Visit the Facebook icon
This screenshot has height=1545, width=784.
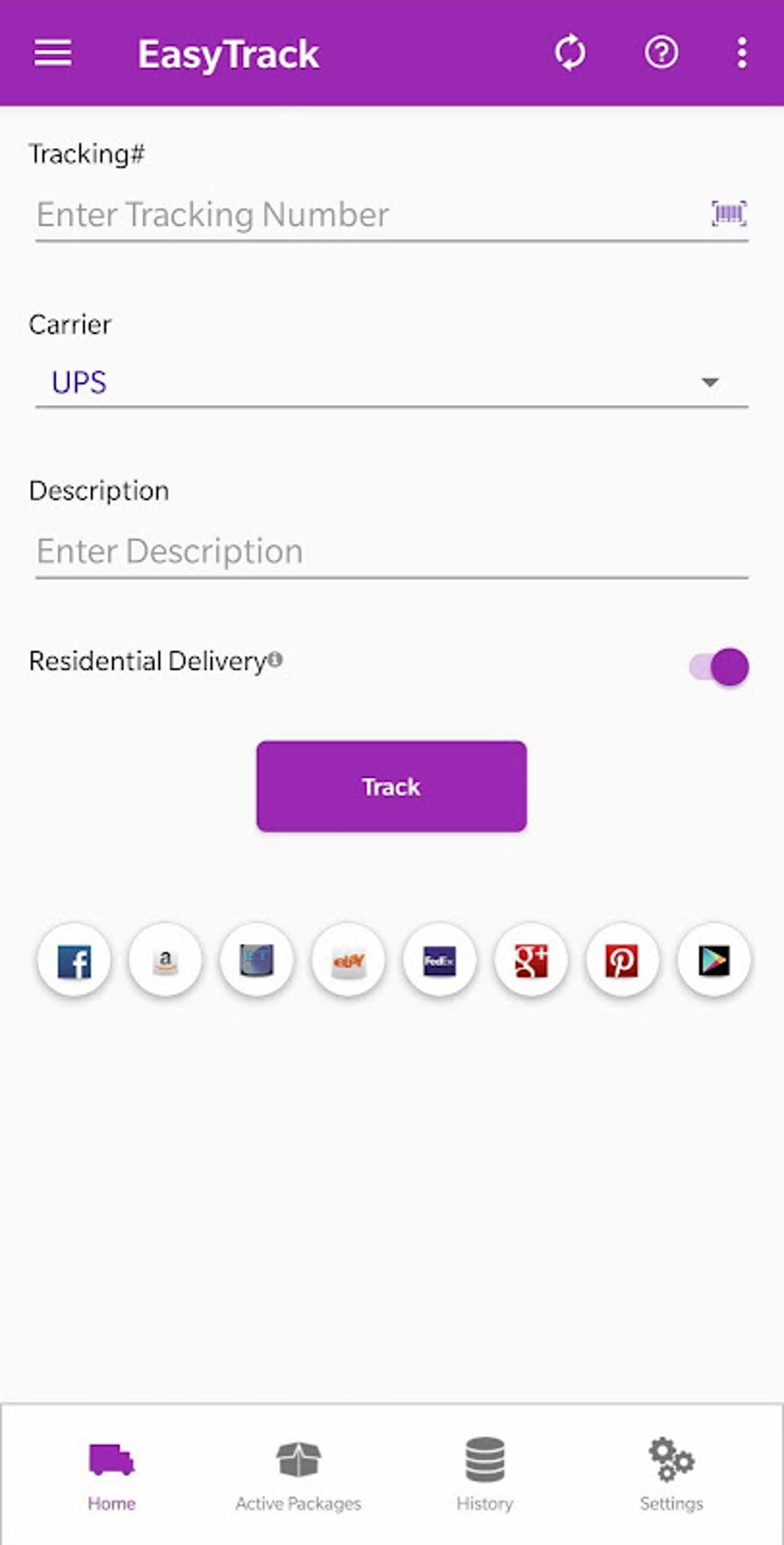tap(74, 960)
